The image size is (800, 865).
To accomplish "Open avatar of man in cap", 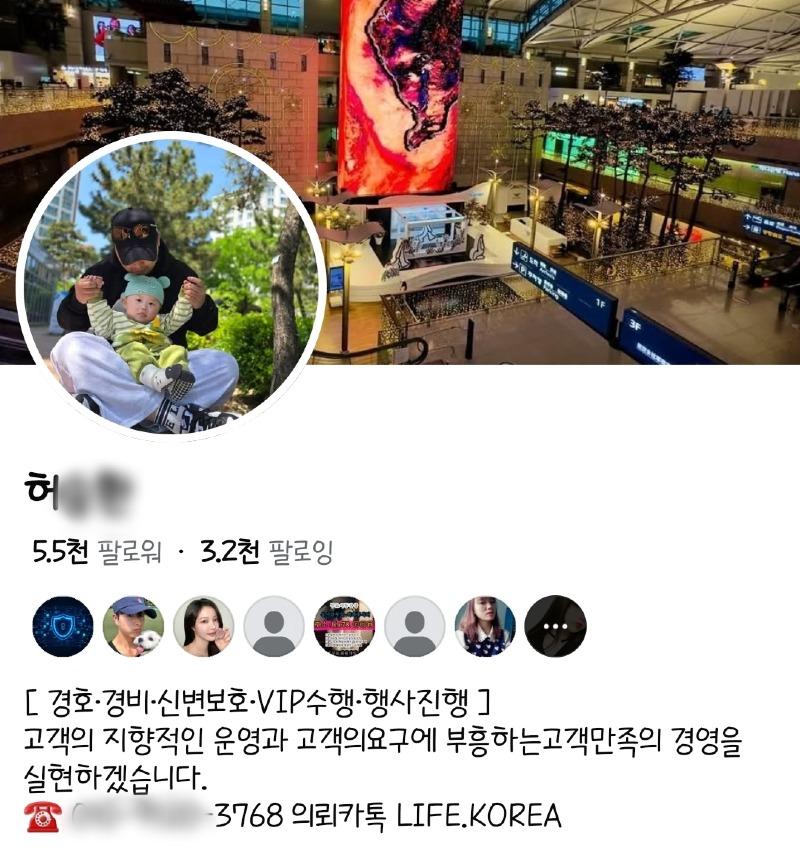I will 133,626.
